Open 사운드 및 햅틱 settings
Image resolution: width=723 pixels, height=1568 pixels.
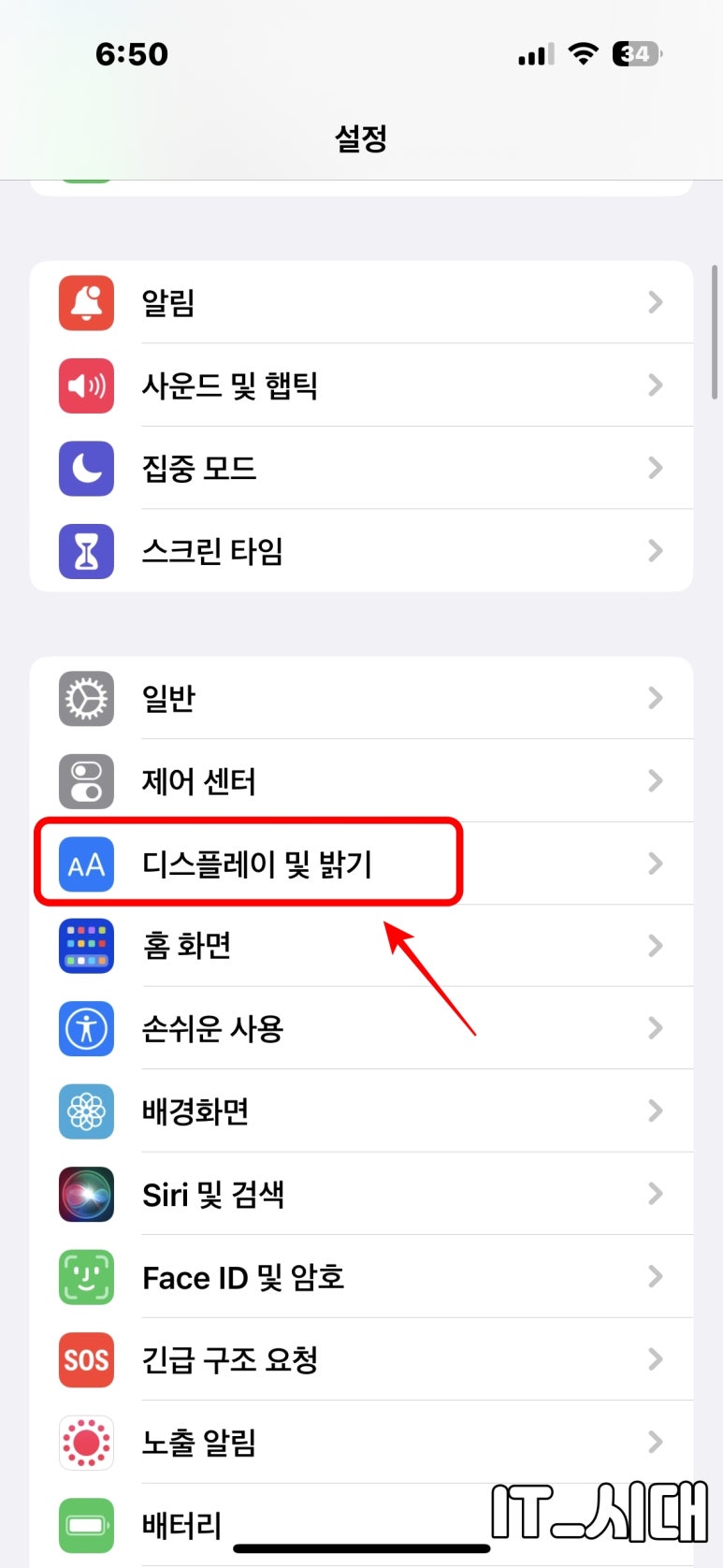tap(361, 385)
